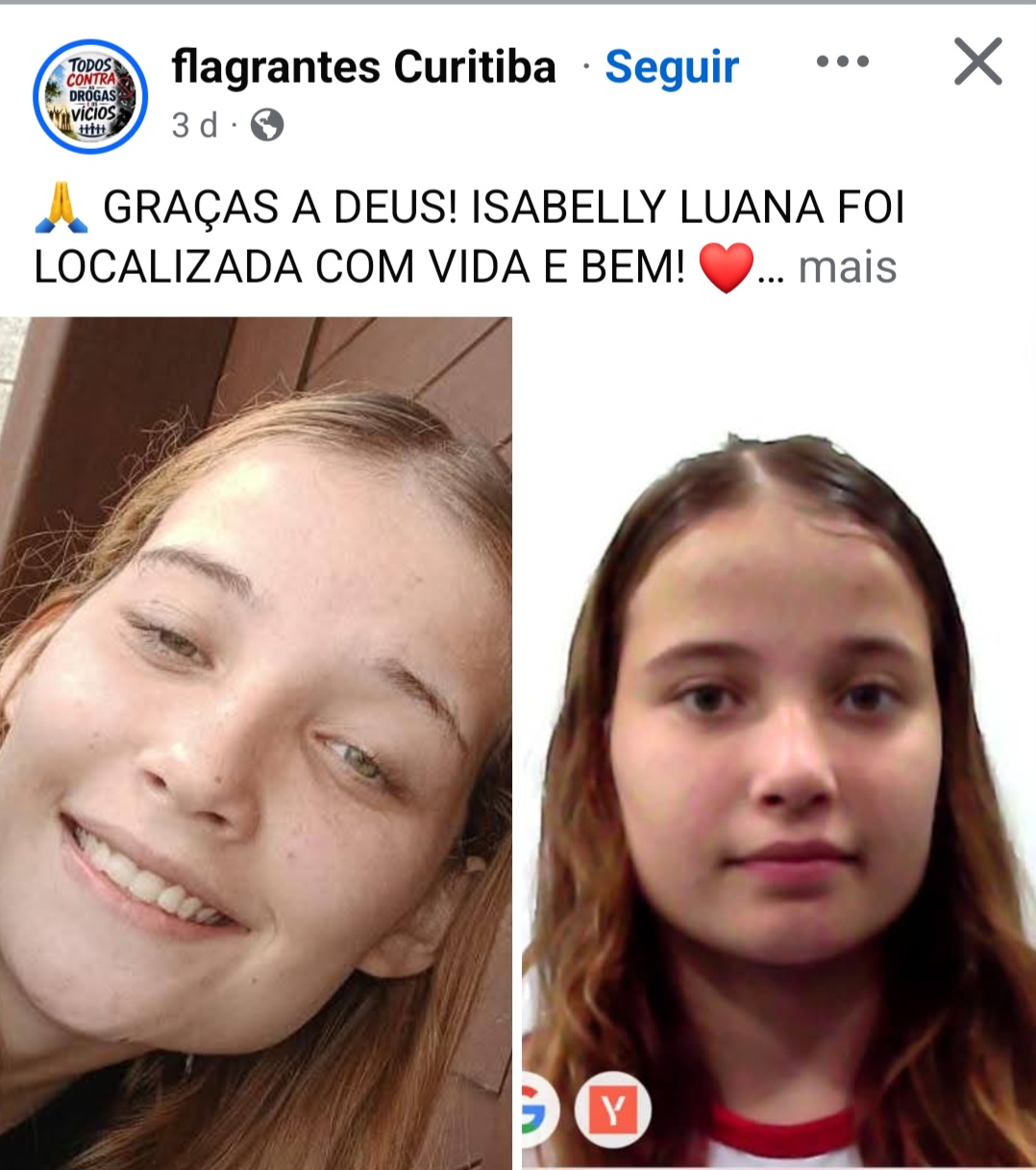Open the three-dot post options menu
The image size is (1036, 1170).
[x=842, y=62]
